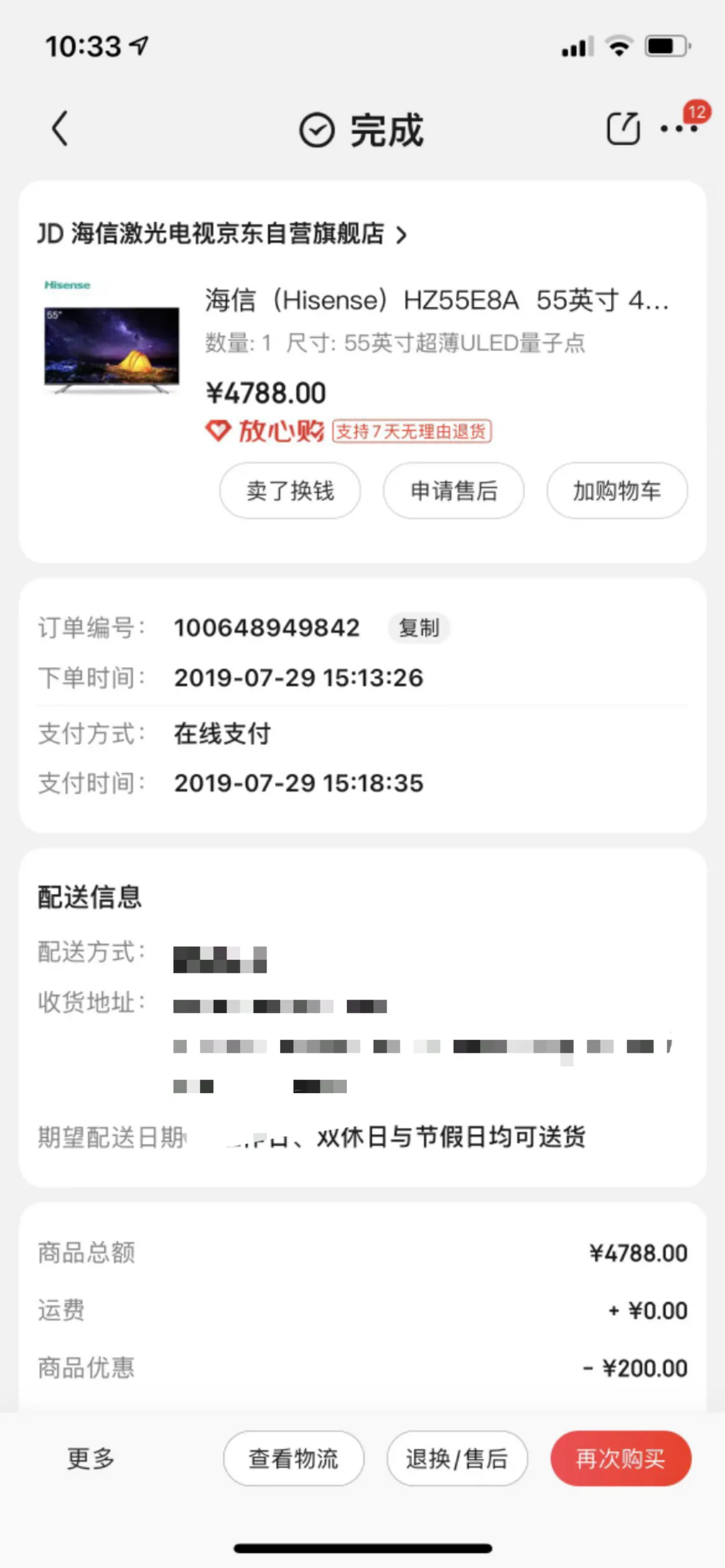
Task: Open the 更多 options at the bottom
Action: [91, 1458]
